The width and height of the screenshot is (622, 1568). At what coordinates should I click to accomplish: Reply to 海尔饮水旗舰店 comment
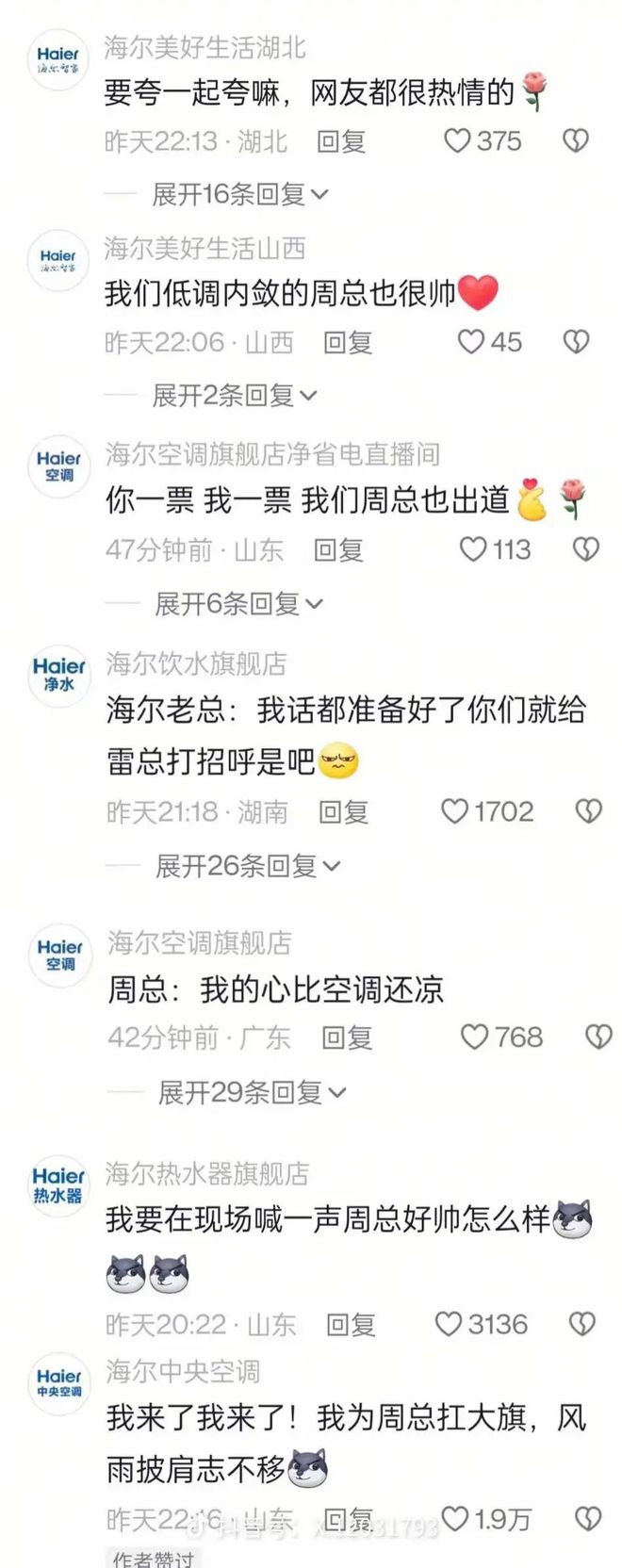click(343, 811)
